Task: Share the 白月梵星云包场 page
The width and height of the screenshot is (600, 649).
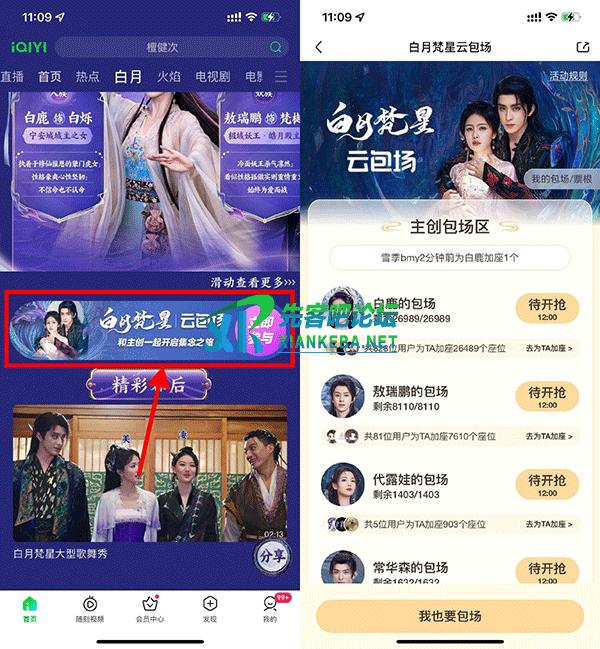Action: click(x=583, y=47)
